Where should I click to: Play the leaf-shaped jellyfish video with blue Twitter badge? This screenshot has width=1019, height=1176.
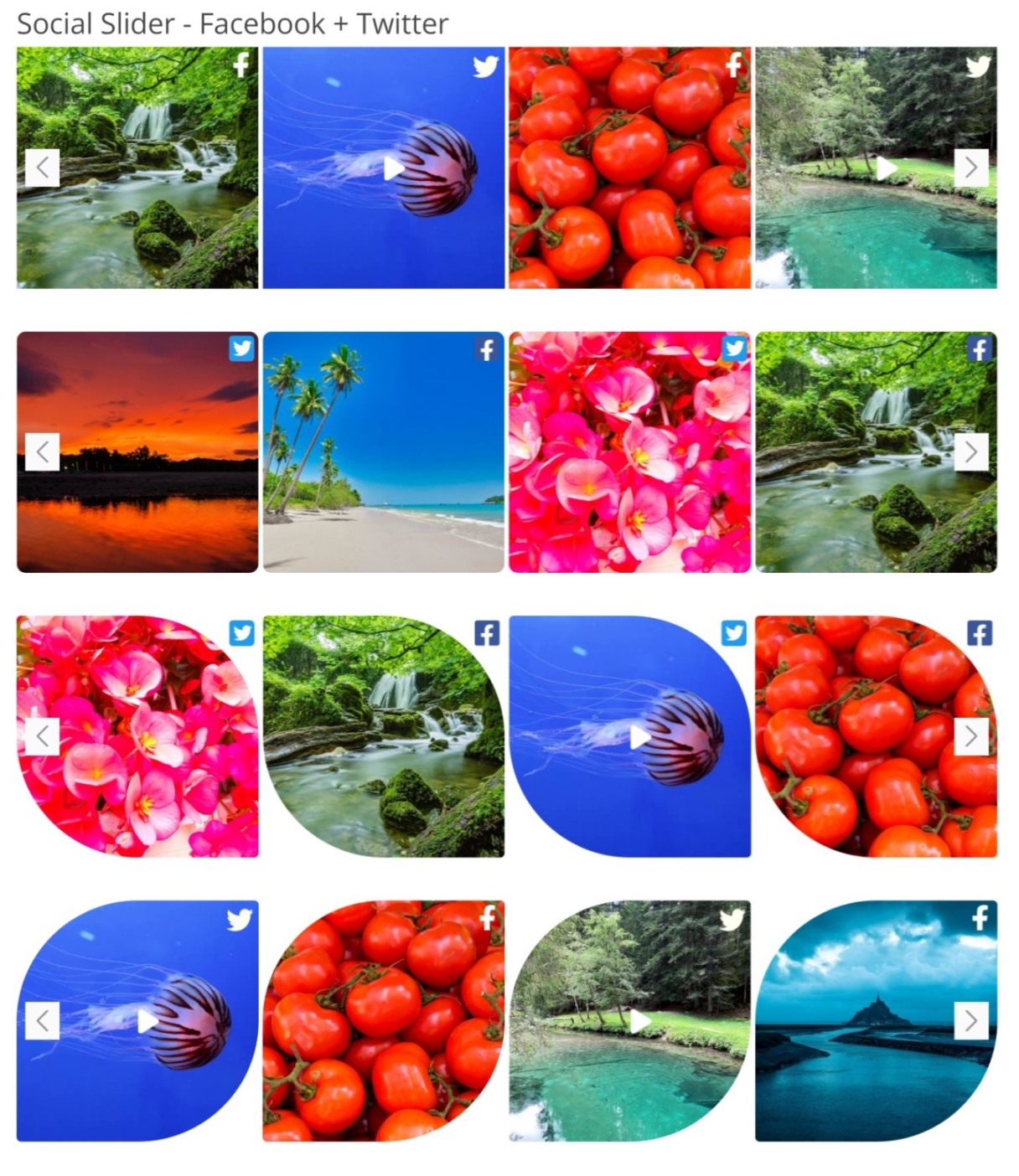[639, 737]
